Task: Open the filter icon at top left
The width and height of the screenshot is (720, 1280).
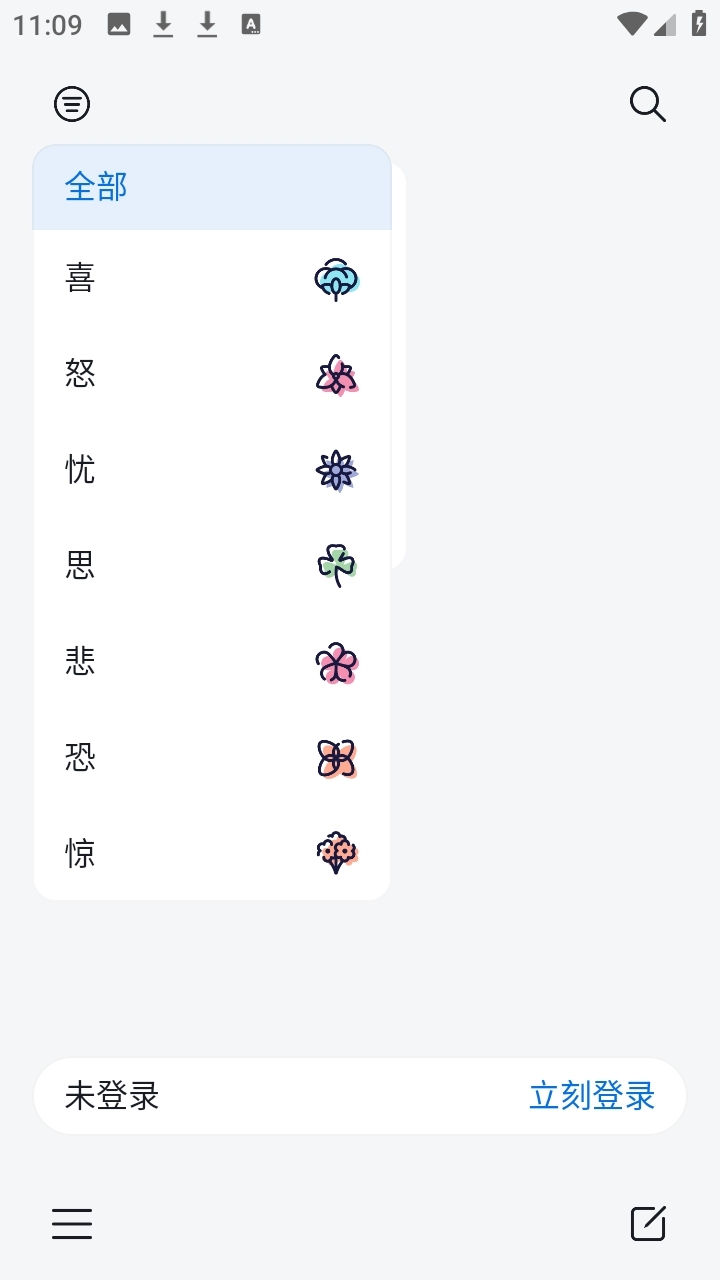Action: (x=71, y=103)
